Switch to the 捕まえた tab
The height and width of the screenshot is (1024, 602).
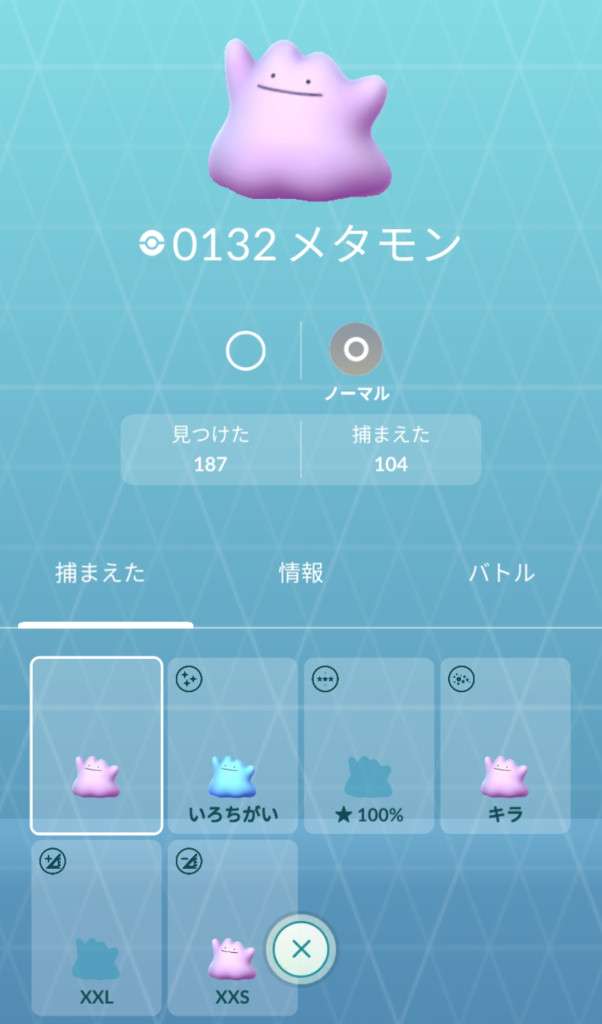point(99,574)
